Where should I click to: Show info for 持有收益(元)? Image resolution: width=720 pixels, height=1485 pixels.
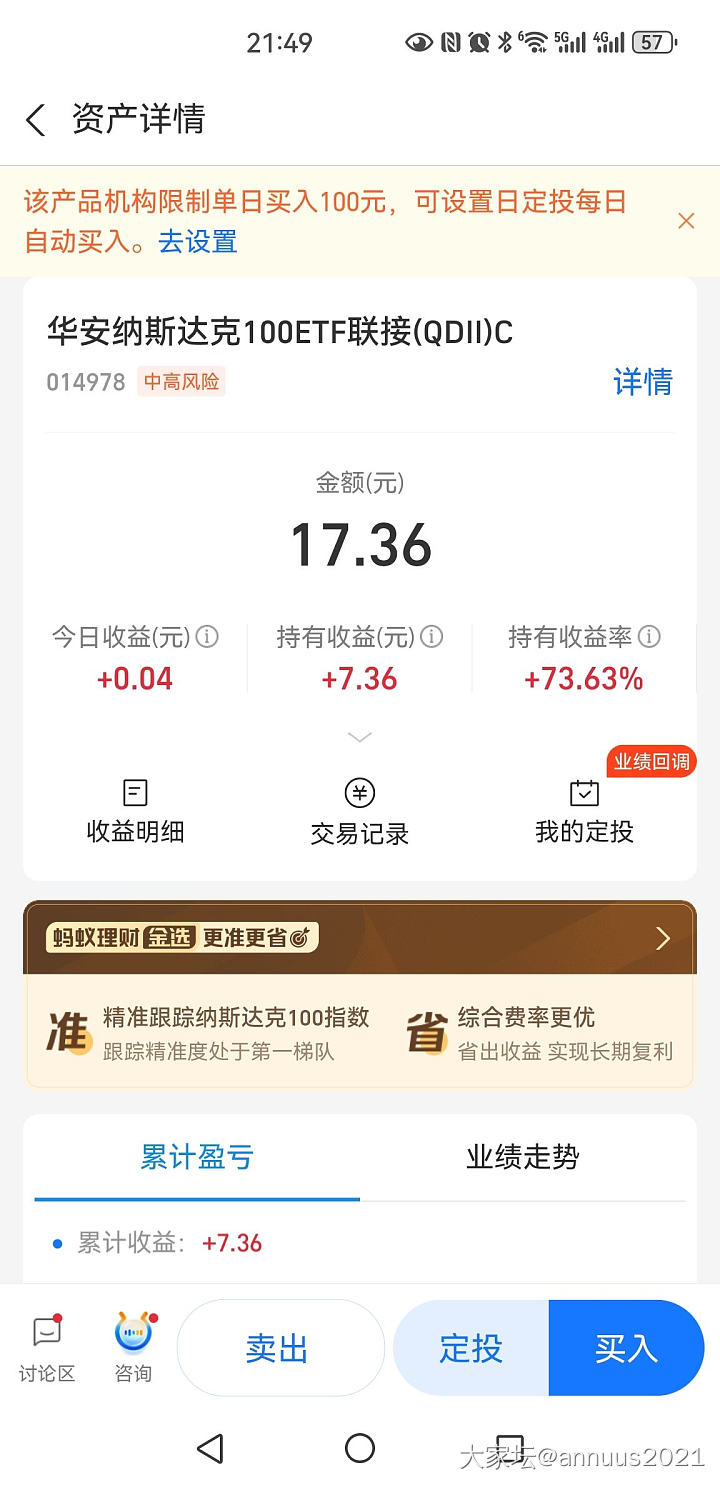tap(431, 637)
